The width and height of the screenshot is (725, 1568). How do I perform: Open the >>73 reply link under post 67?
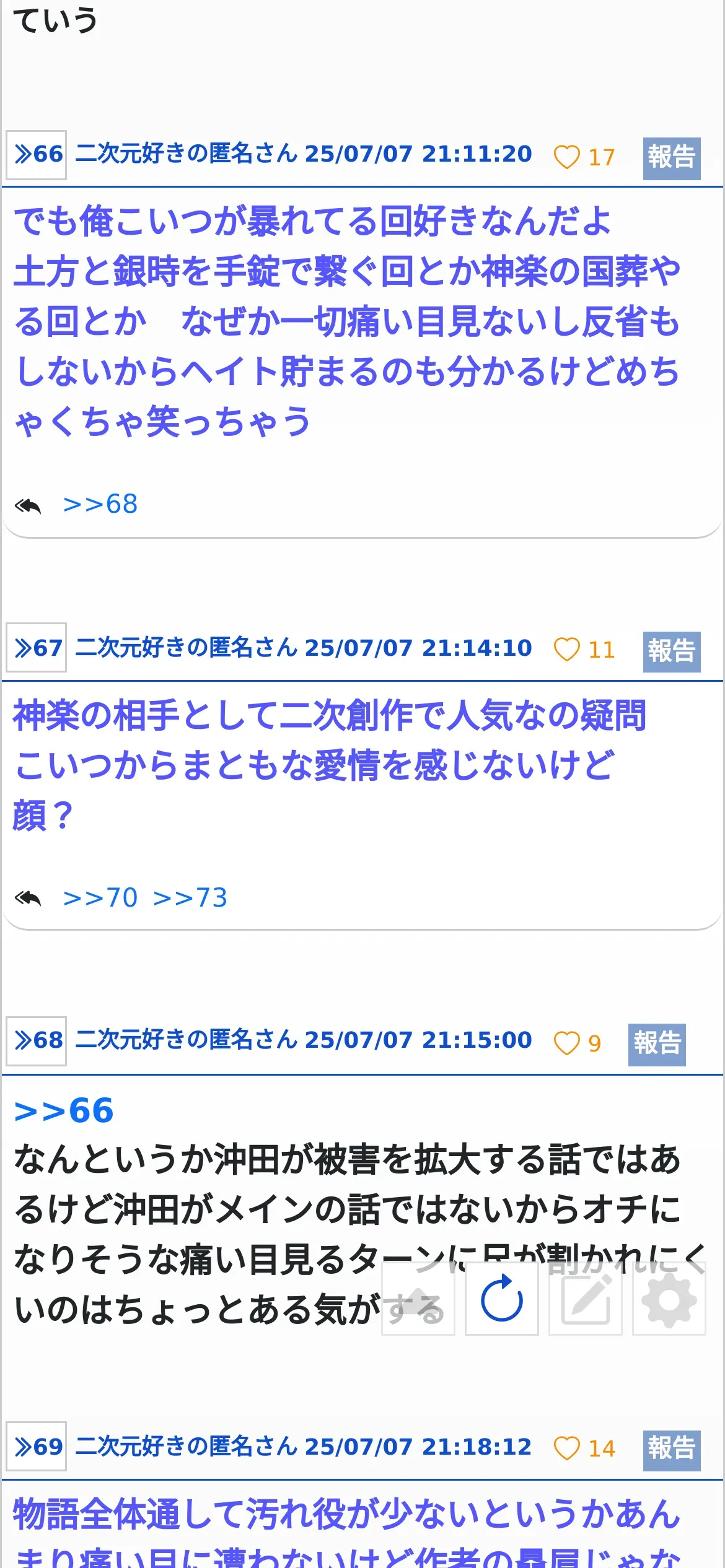coord(190,898)
